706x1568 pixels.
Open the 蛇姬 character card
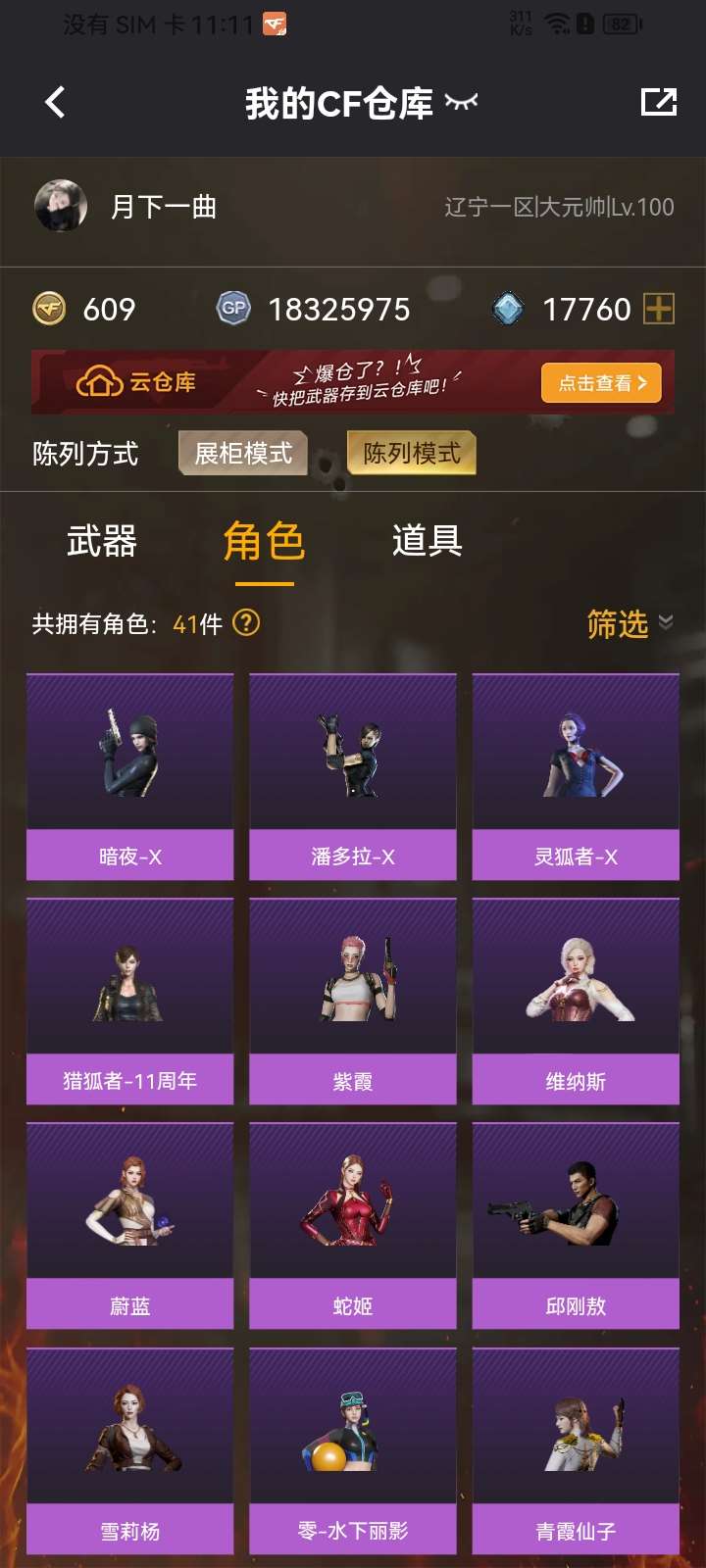point(353,1225)
